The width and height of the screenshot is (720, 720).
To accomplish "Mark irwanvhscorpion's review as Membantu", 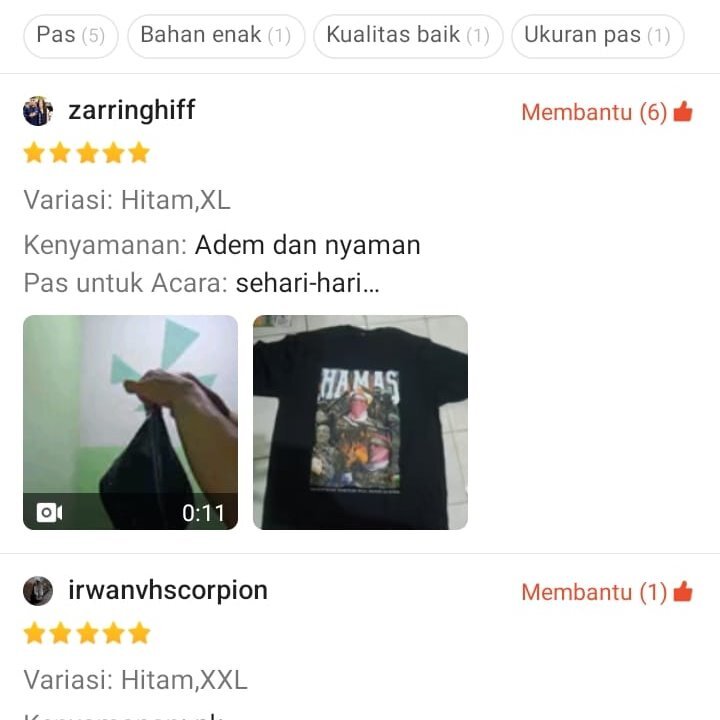I will pyautogui.click(x=607, y=592).
